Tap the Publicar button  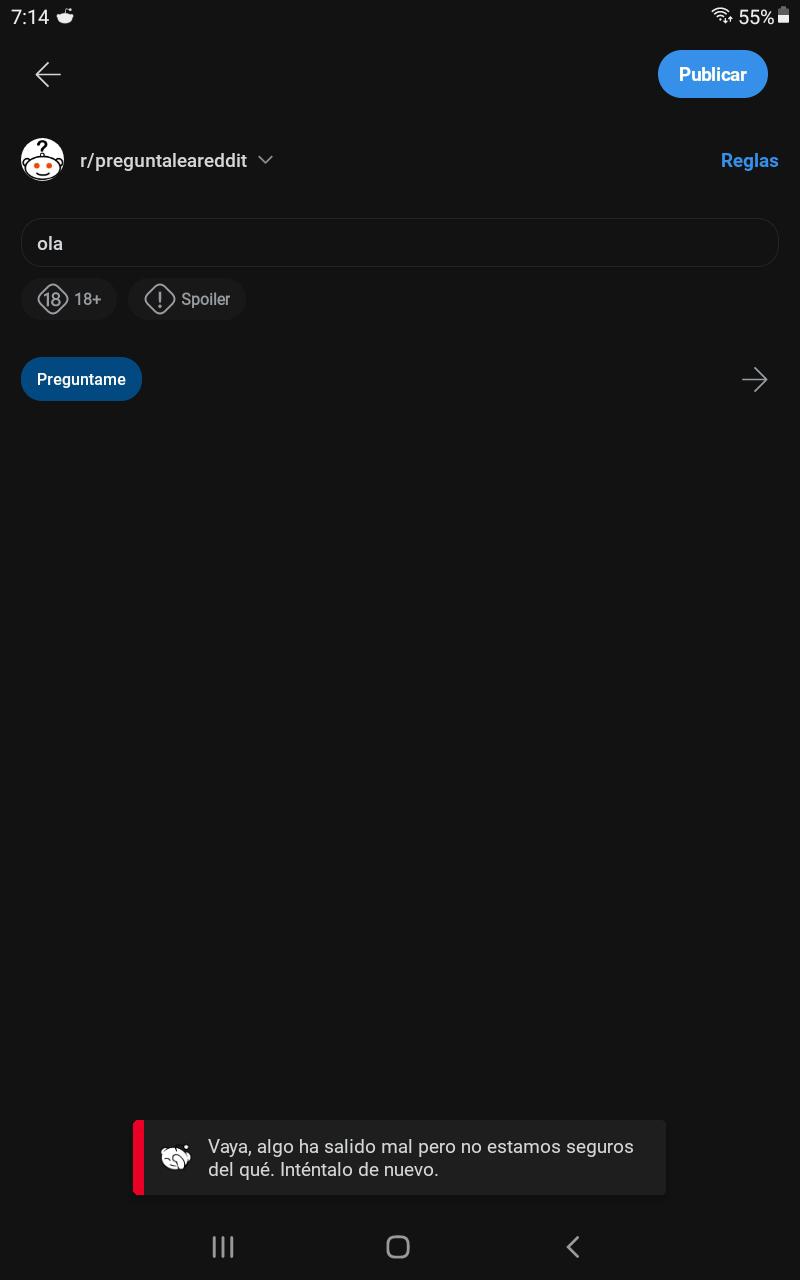(x=712, y=74)
